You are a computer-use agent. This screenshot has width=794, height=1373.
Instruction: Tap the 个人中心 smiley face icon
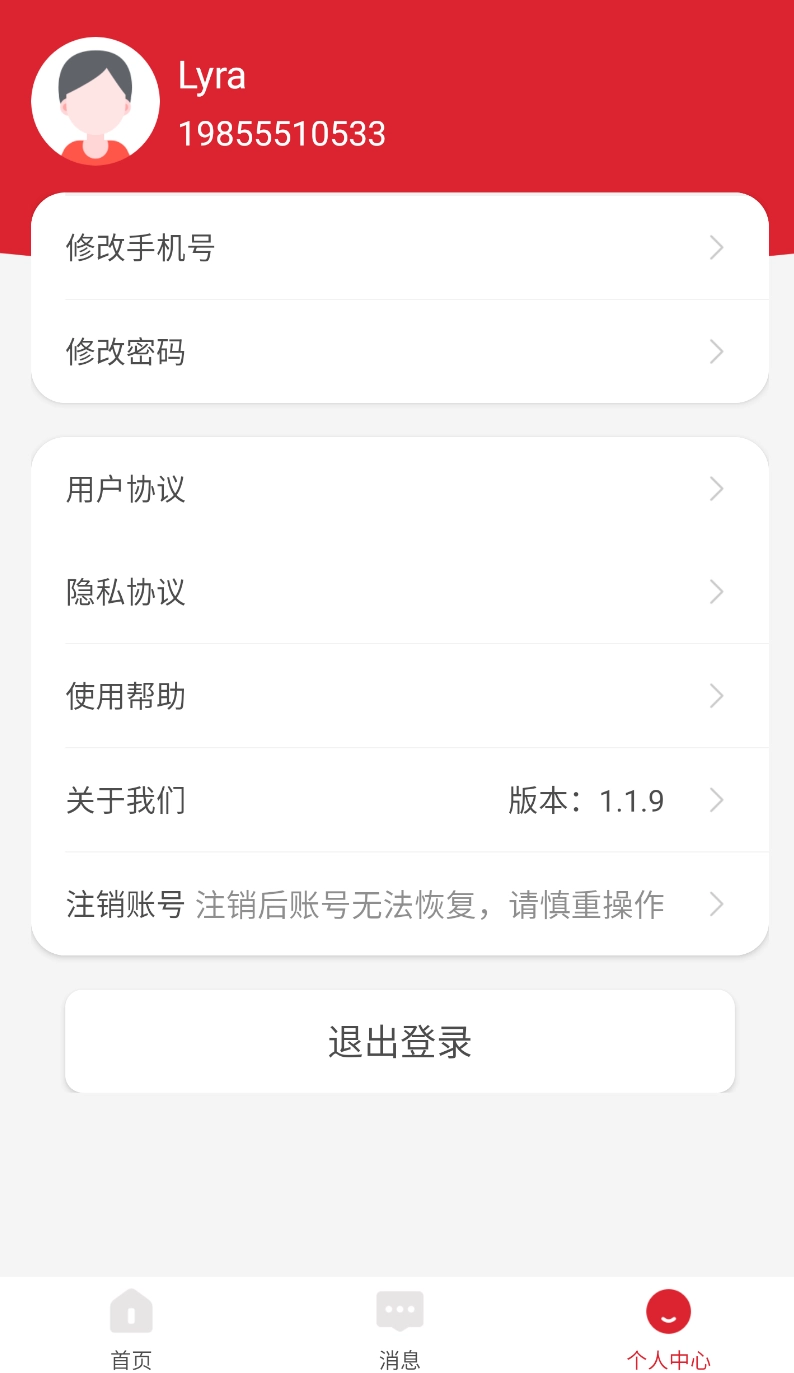668,1312
